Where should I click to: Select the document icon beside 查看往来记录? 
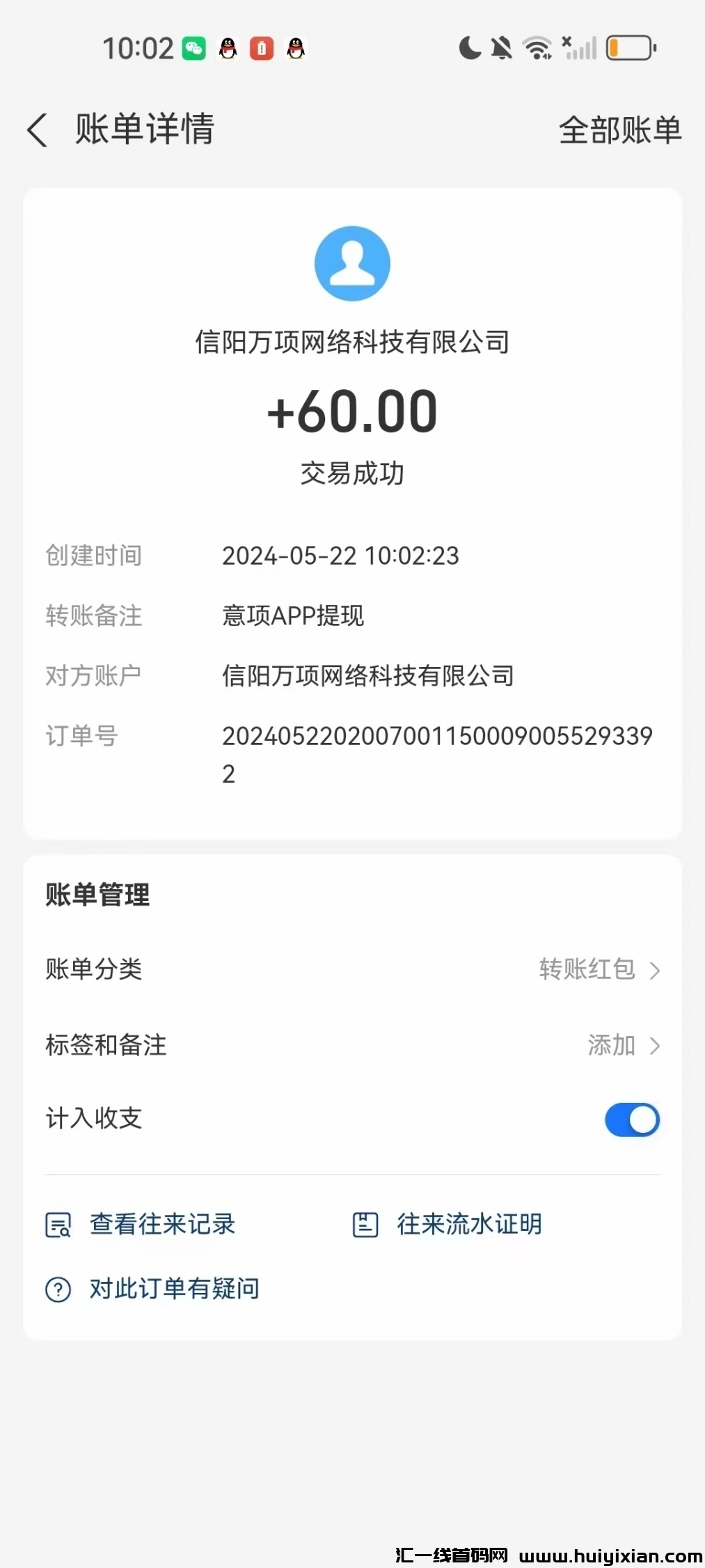pyautogui.click(x=58, y=1224)
